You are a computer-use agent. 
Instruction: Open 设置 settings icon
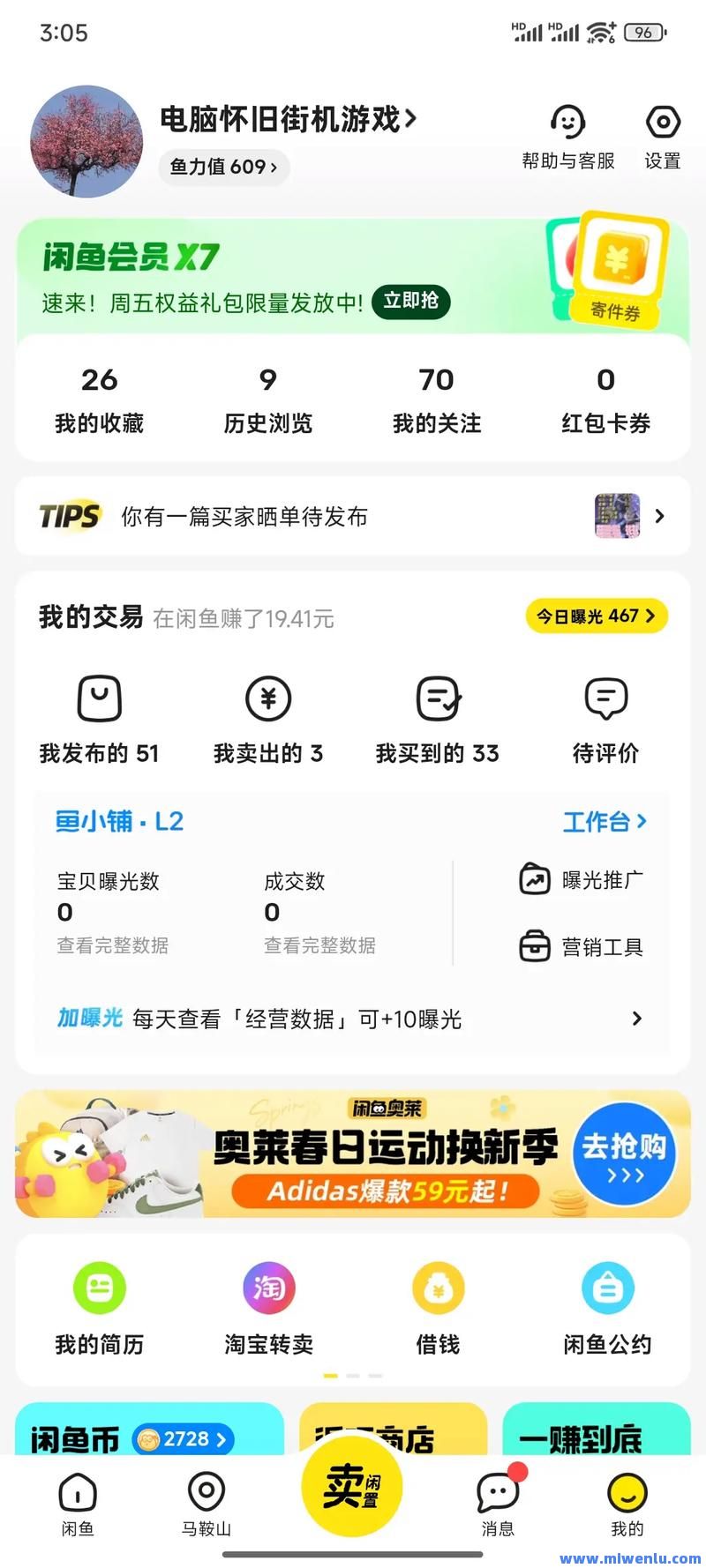(x=663, y=138)
